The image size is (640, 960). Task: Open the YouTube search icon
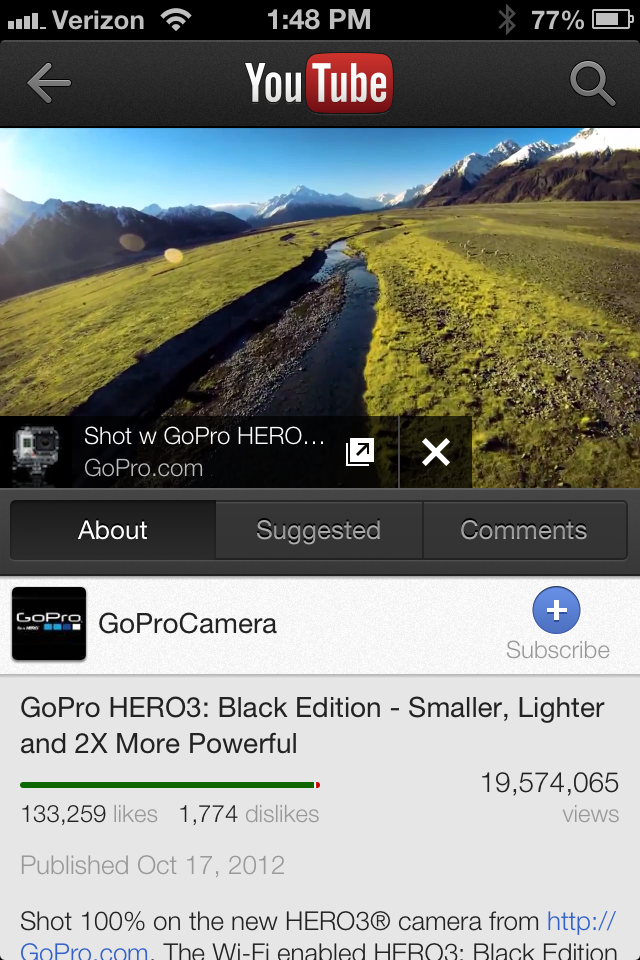click(592, 84)
